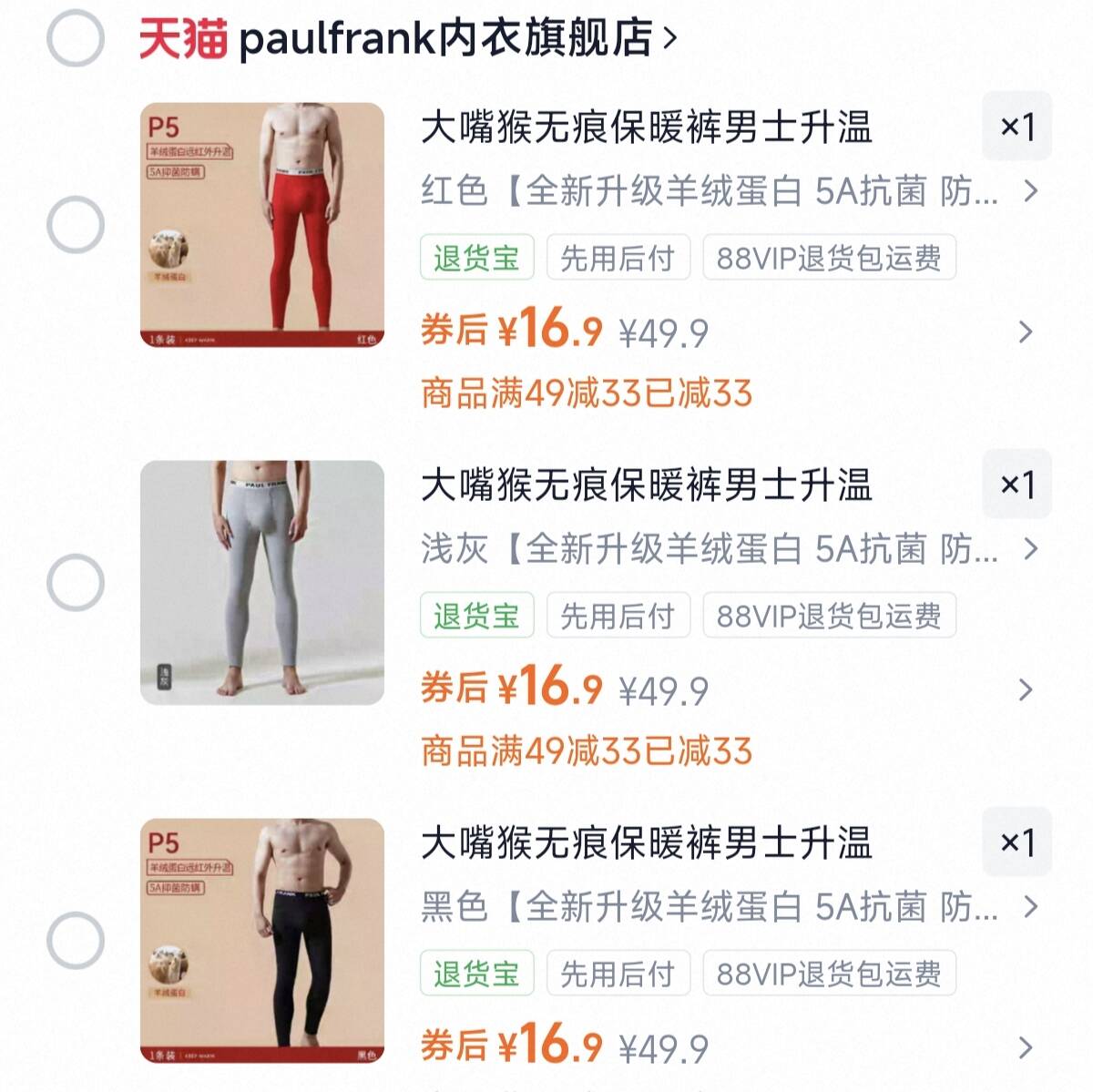Adjust quantity ×1 for black item
1093x1092 pixels.
coord(1016,842)
